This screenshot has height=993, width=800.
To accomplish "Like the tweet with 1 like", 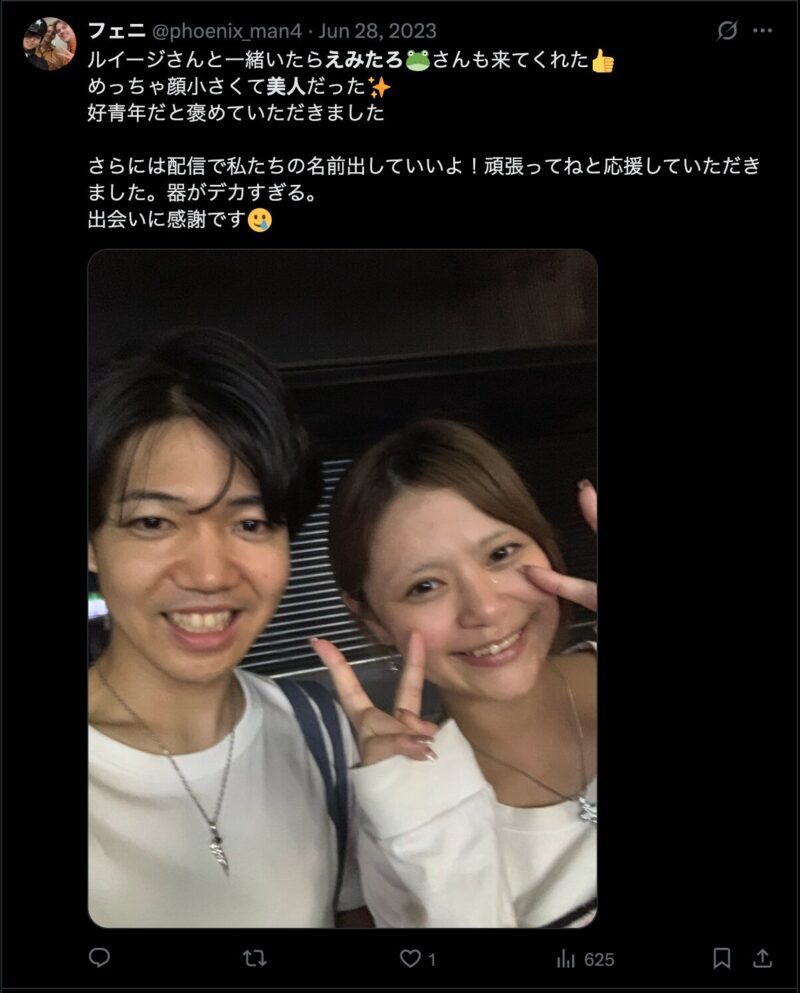I will (411, 958).
